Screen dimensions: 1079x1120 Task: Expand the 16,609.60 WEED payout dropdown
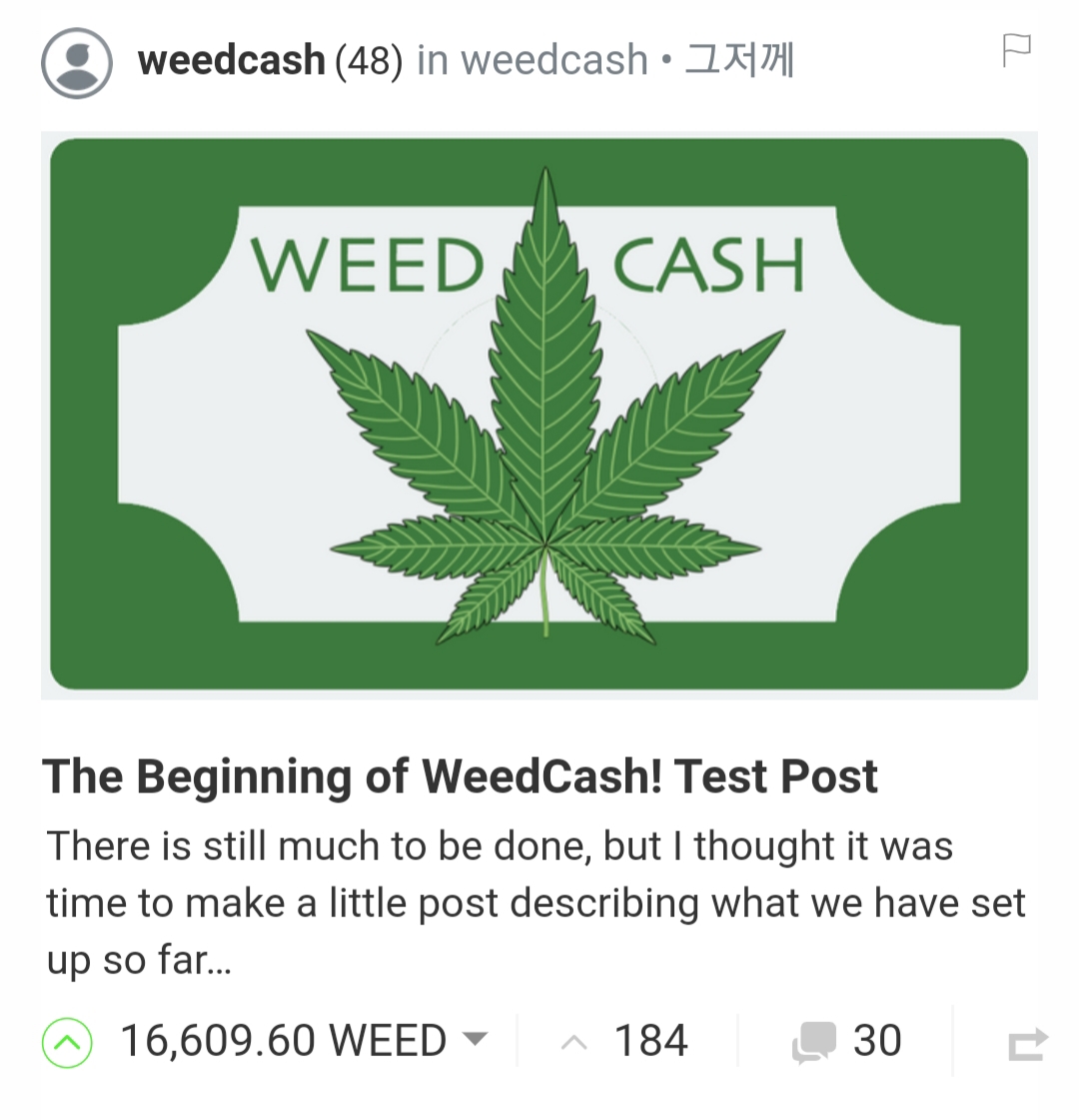[x=477, y=1039]
